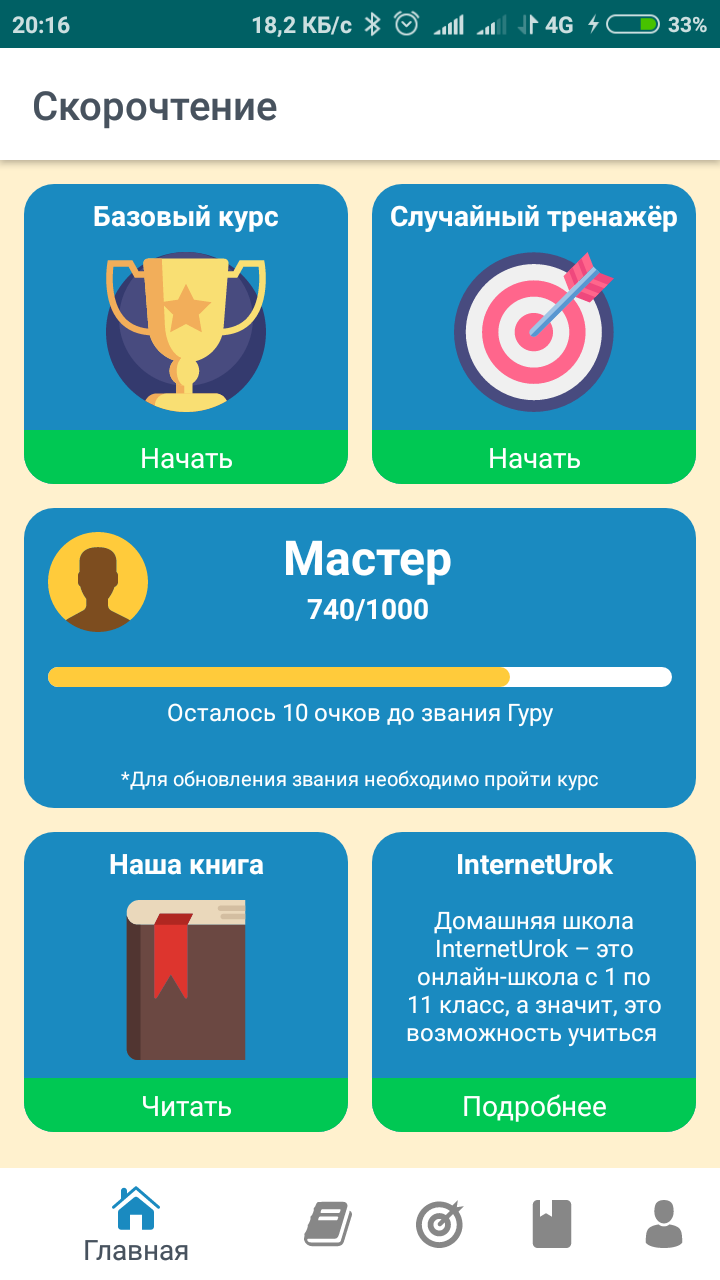Viewport: 720px width, 1280px height.
Task: Open the target trainer tab
Action: pos(440,1224)
